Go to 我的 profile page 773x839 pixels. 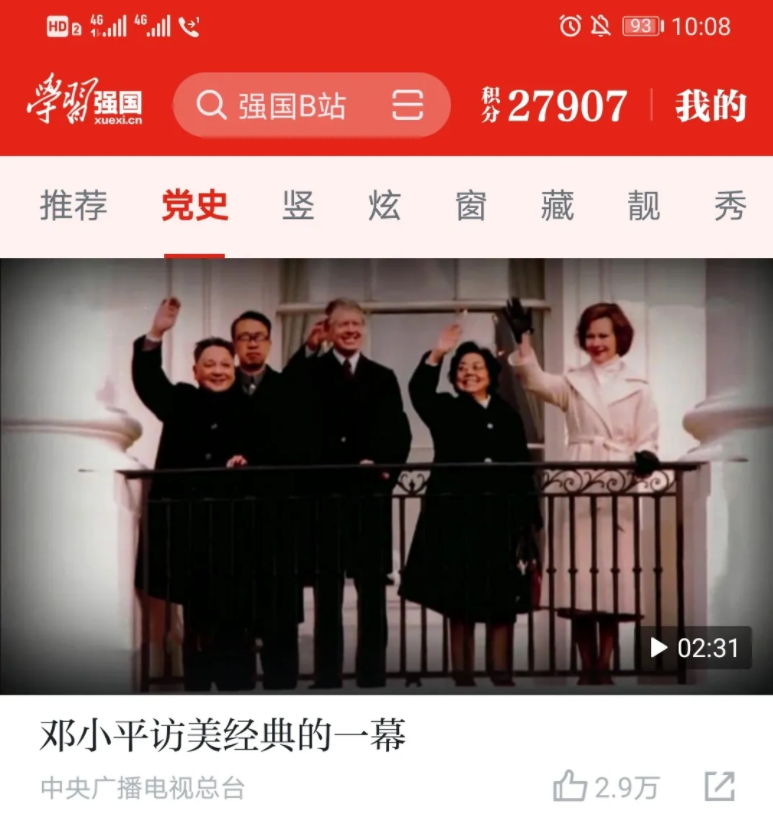(x=711, y=105)
